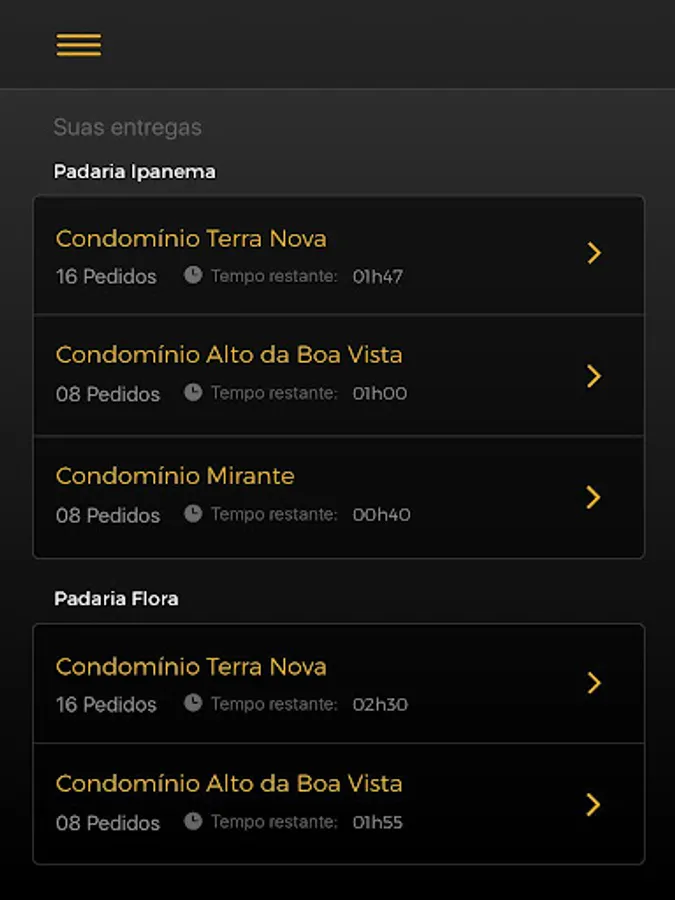Open Padaria Ipanema's Condomínio Alto da Boa Vista delivery
The height and width of the screenshot is (900, 675).
point(339,375)
